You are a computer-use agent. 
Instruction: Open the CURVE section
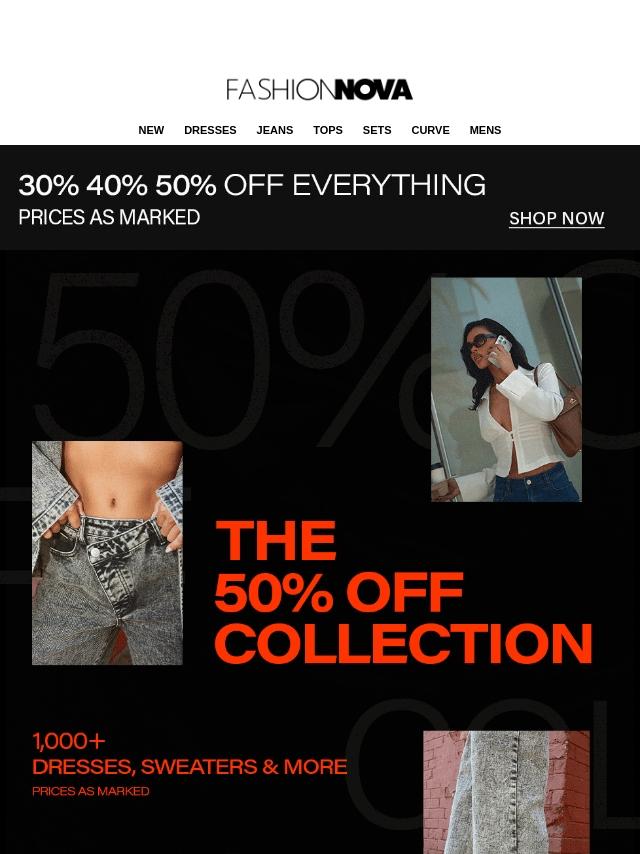pyautogui.click(x=430, y=130)
